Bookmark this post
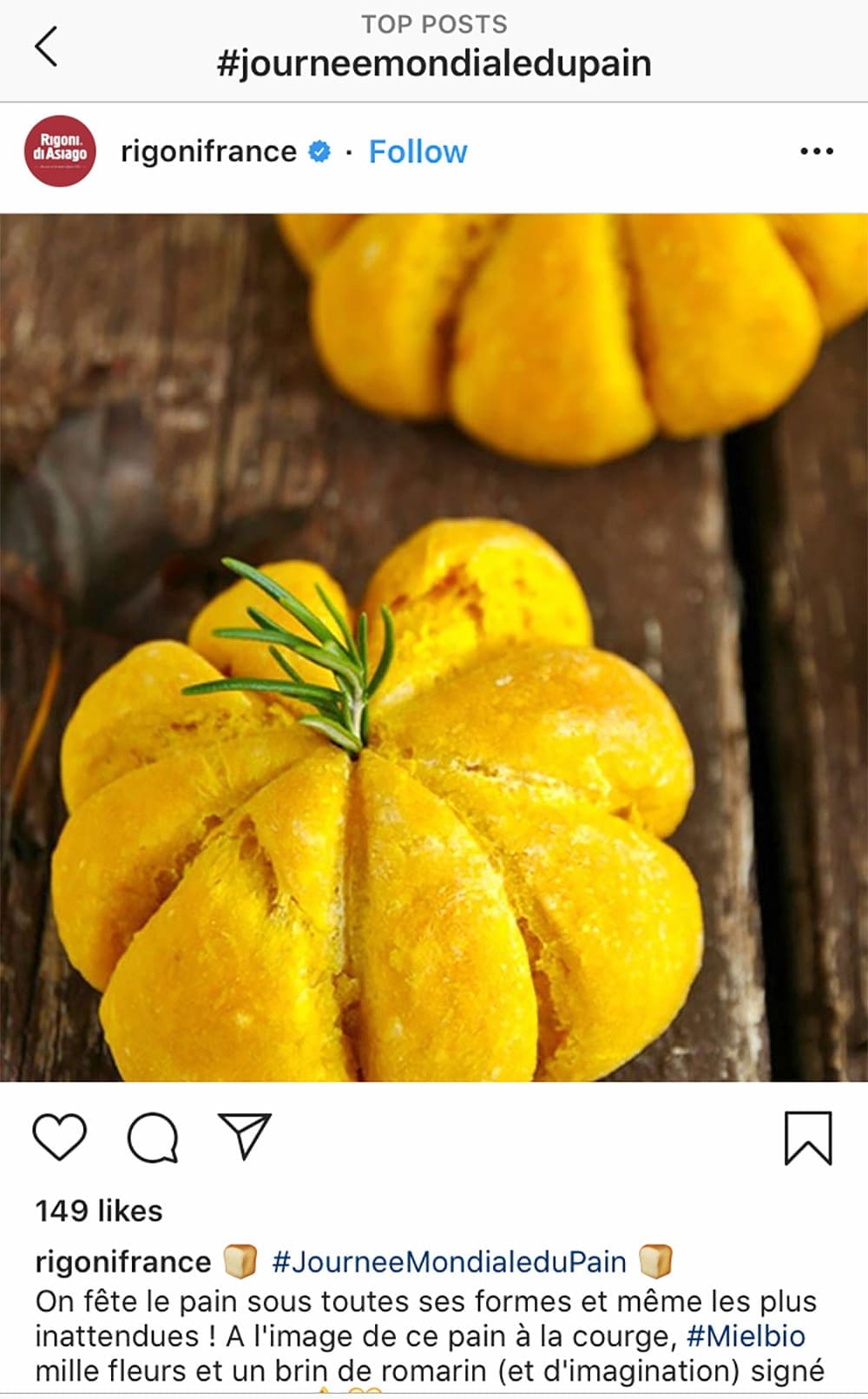This screenshot has width=868, height=1399. pyautogui.click(x=807, y=1138)
